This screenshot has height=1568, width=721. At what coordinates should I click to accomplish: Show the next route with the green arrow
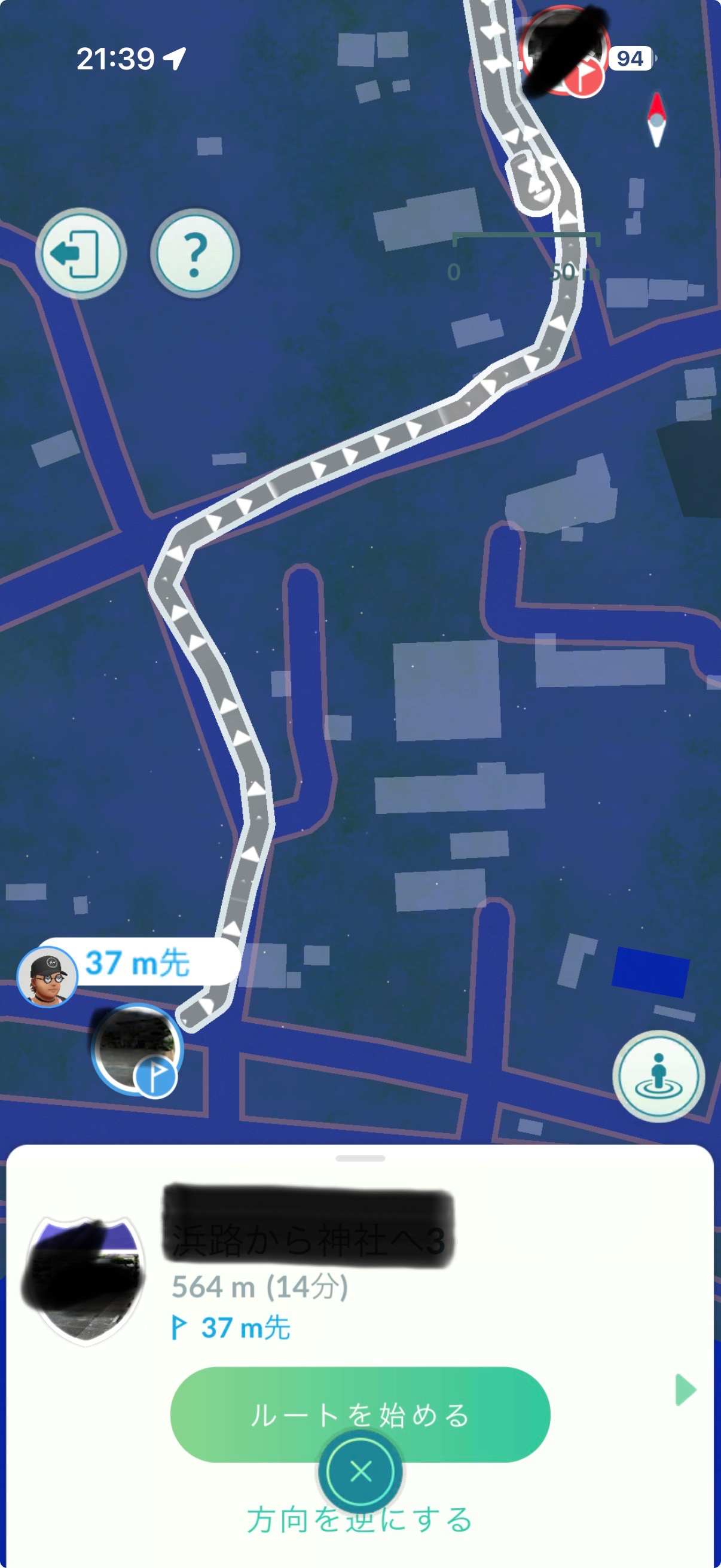coord(685,1390)
